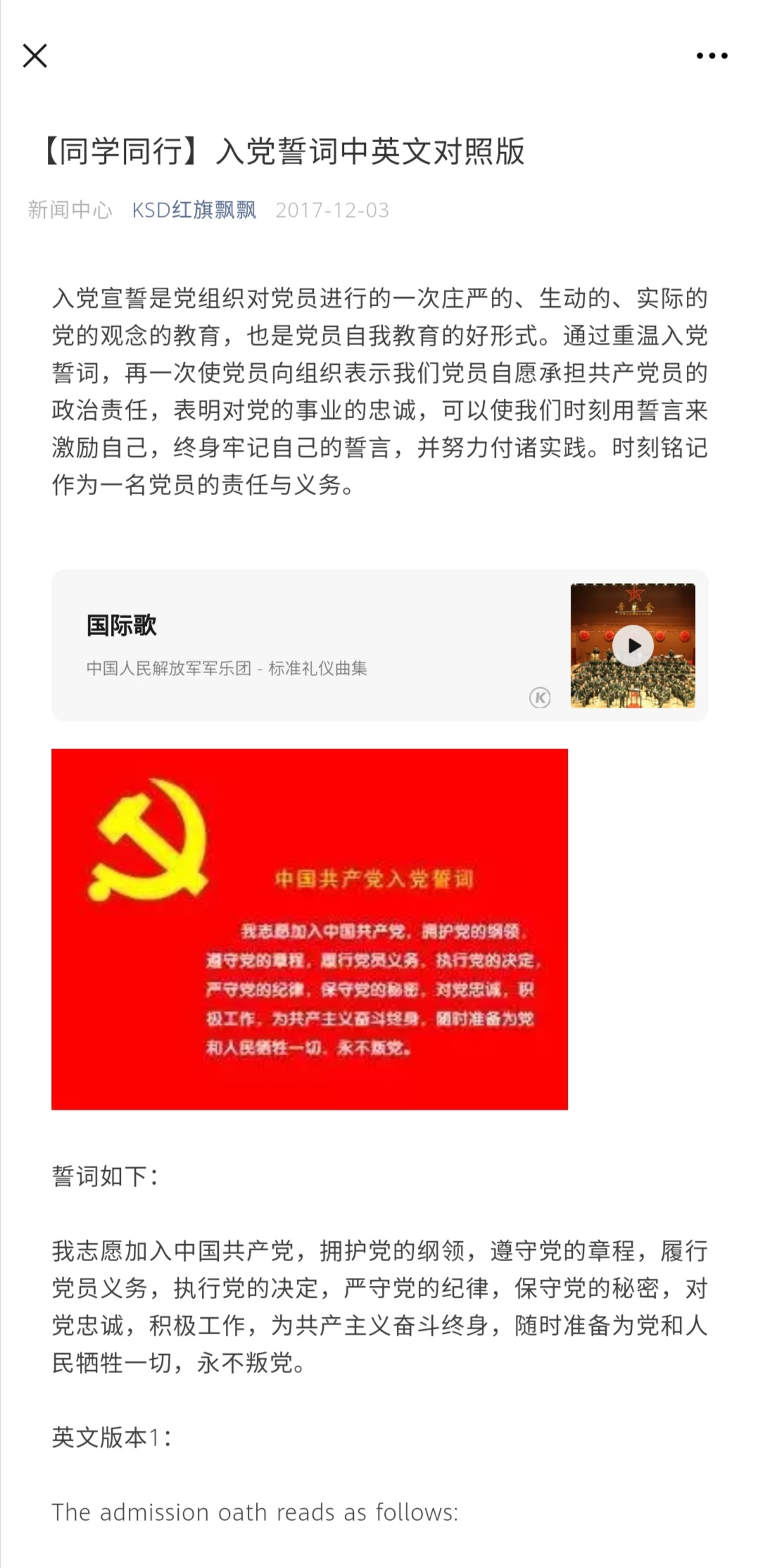Open the KSD红旗飘飘 account link
This screenshot has width=760, height=1568.
(x=194, y=210)
